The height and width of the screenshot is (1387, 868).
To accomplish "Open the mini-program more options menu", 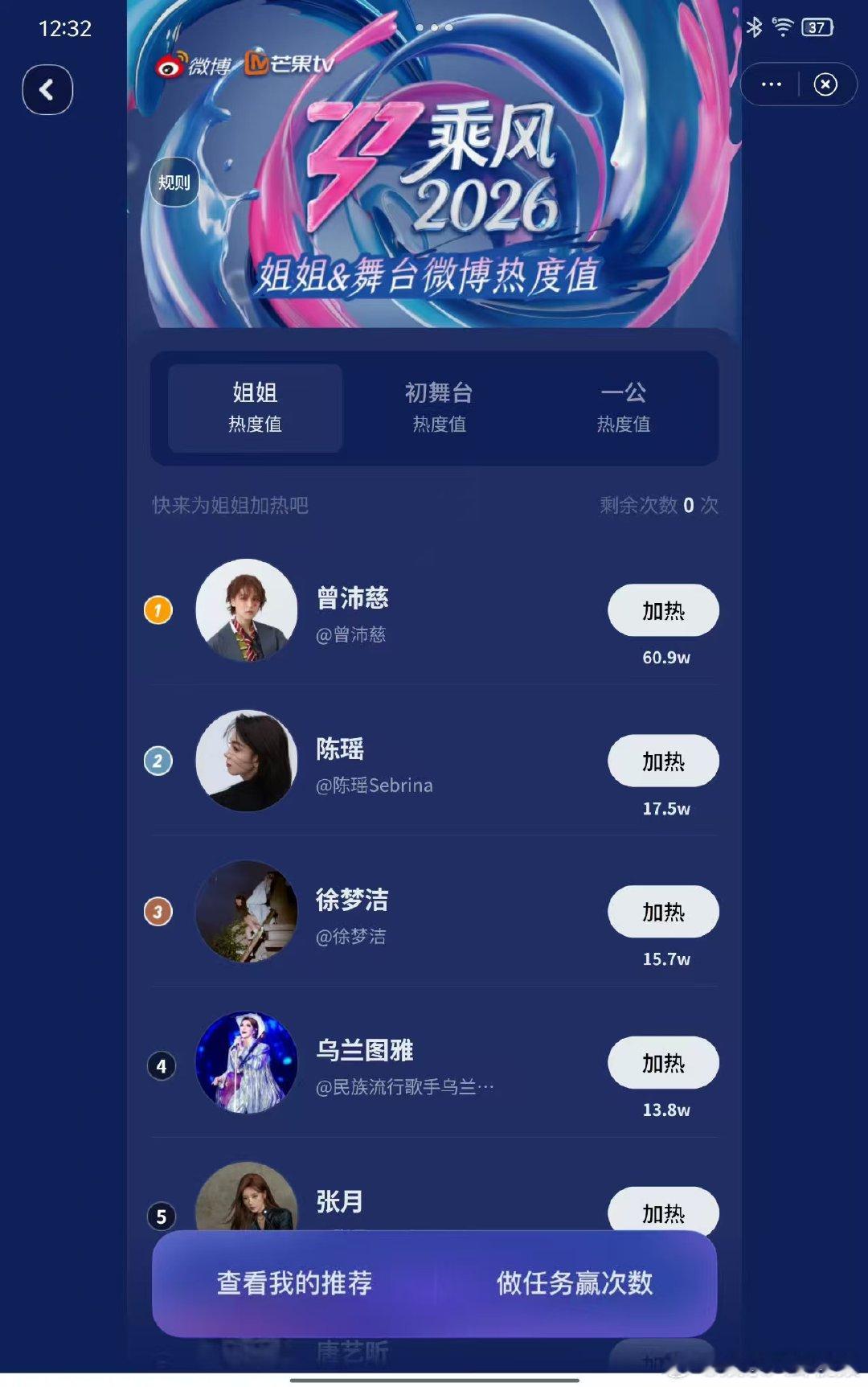I will (770, 84).
